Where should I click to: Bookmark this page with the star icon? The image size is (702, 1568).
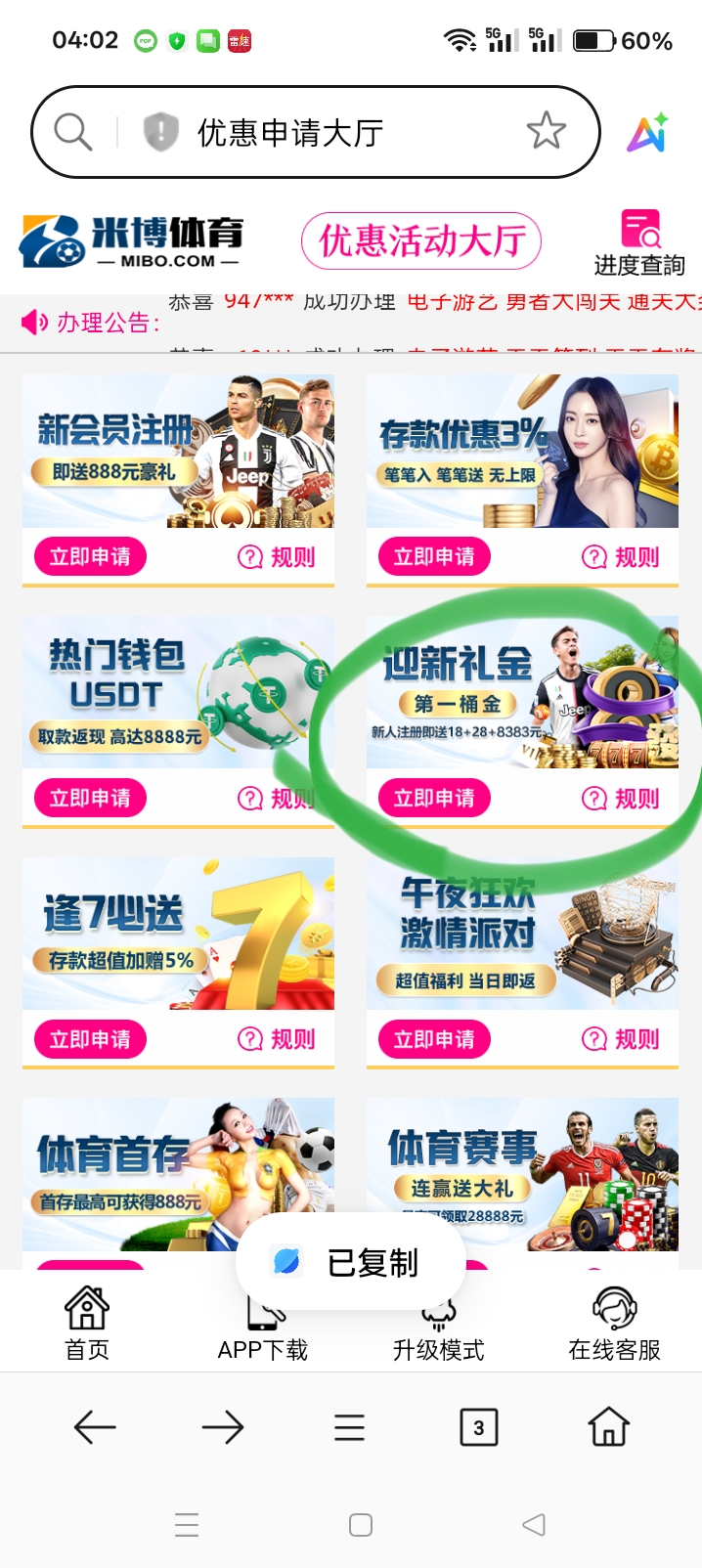coord(546,131)
